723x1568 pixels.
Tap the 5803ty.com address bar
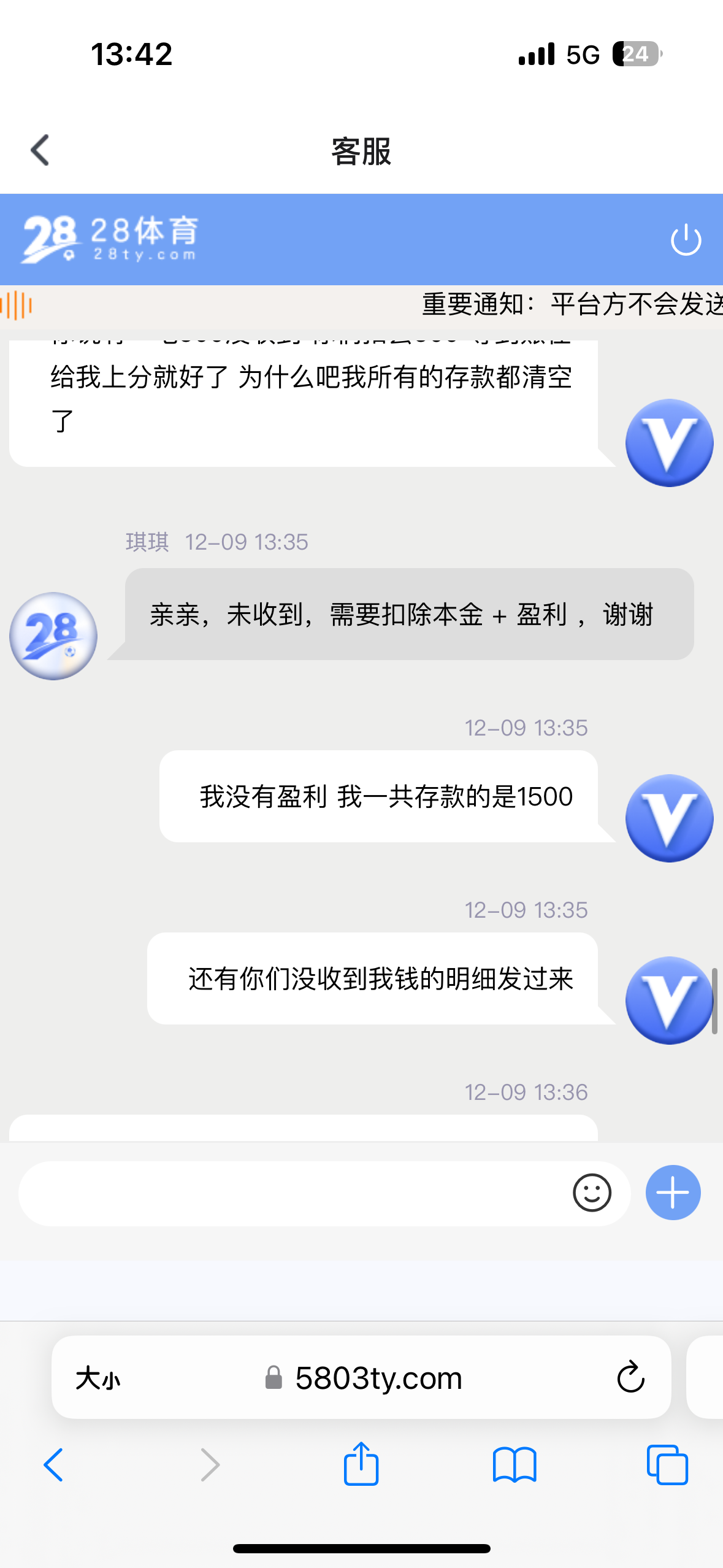pyautogui.click(x=378, y=1378)
